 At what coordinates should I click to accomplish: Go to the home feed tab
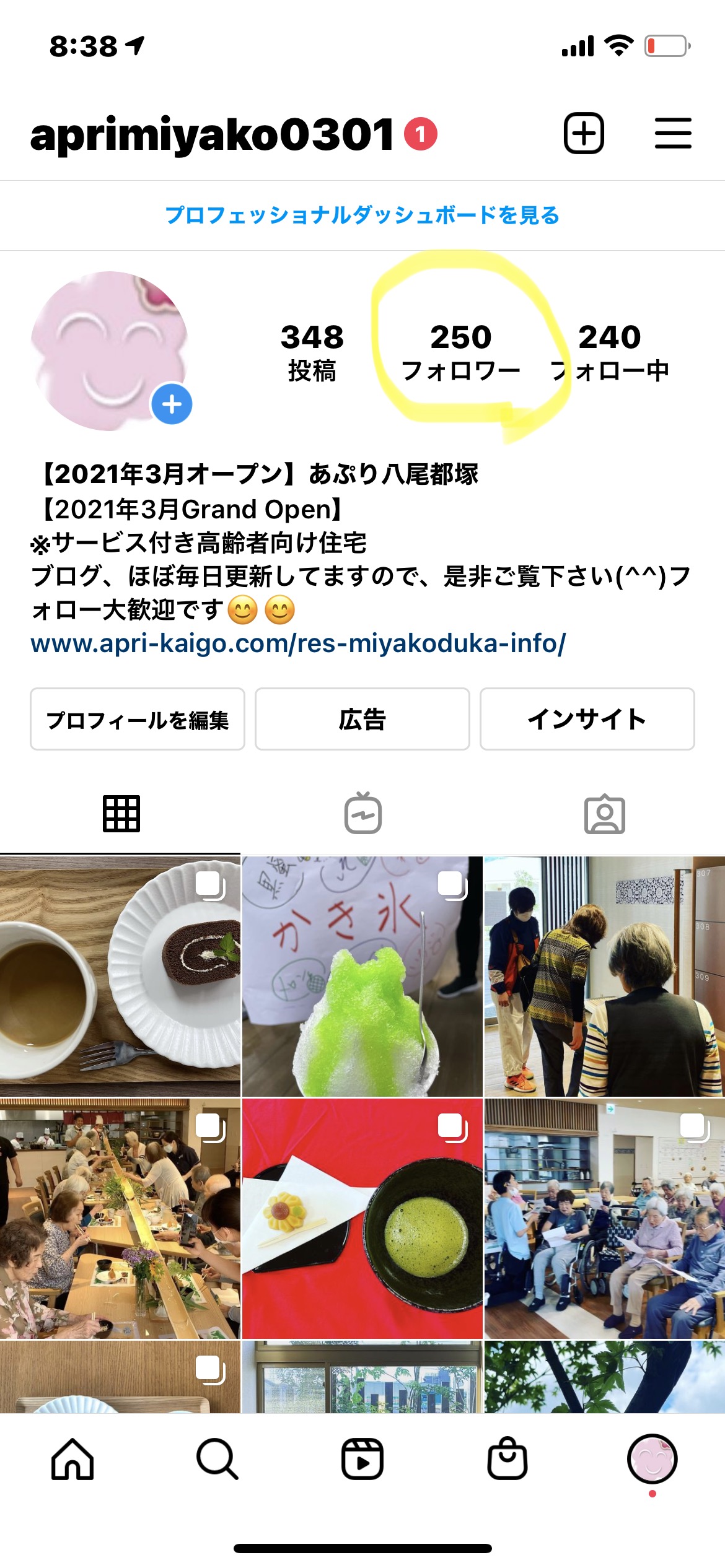(x=72, y=1459)
